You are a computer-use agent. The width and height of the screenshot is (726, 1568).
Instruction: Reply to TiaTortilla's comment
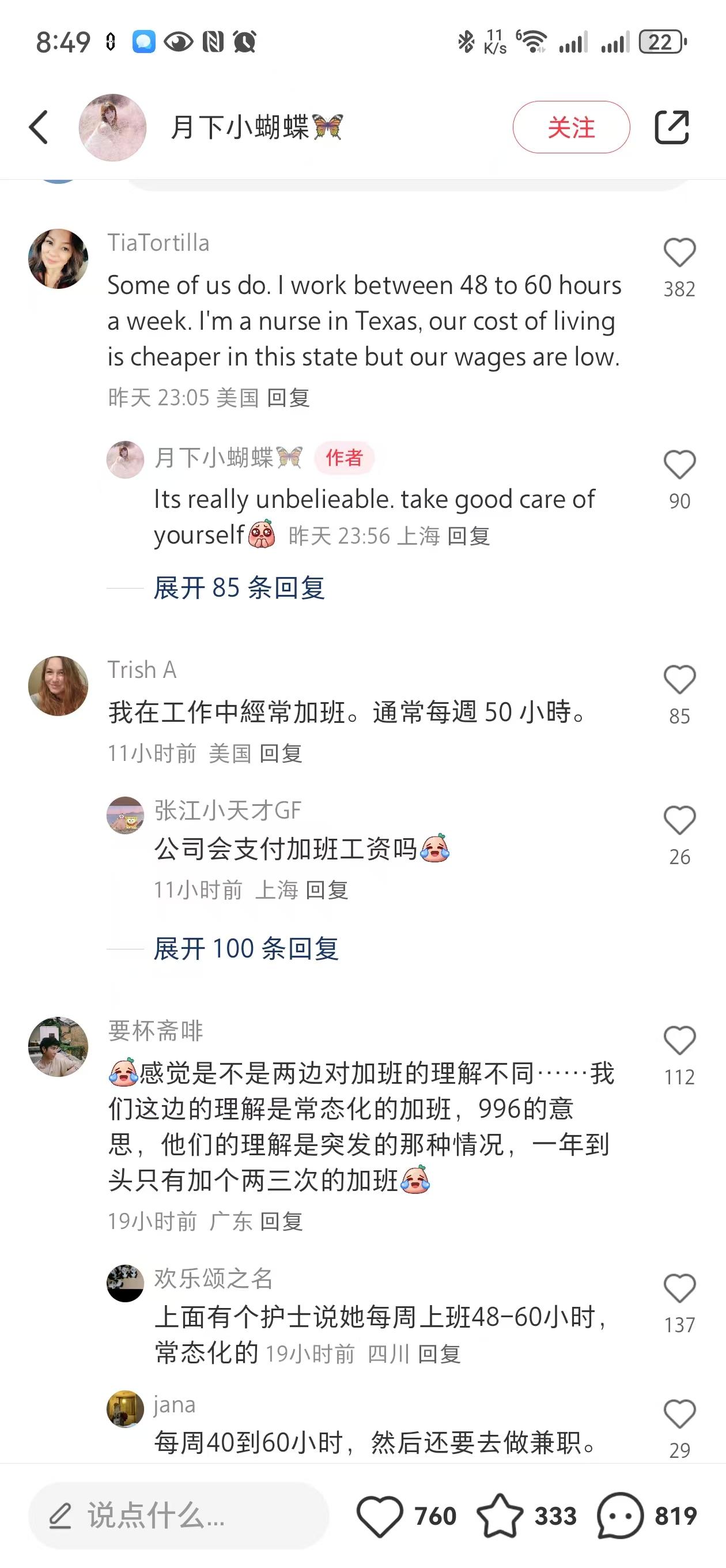289,398
